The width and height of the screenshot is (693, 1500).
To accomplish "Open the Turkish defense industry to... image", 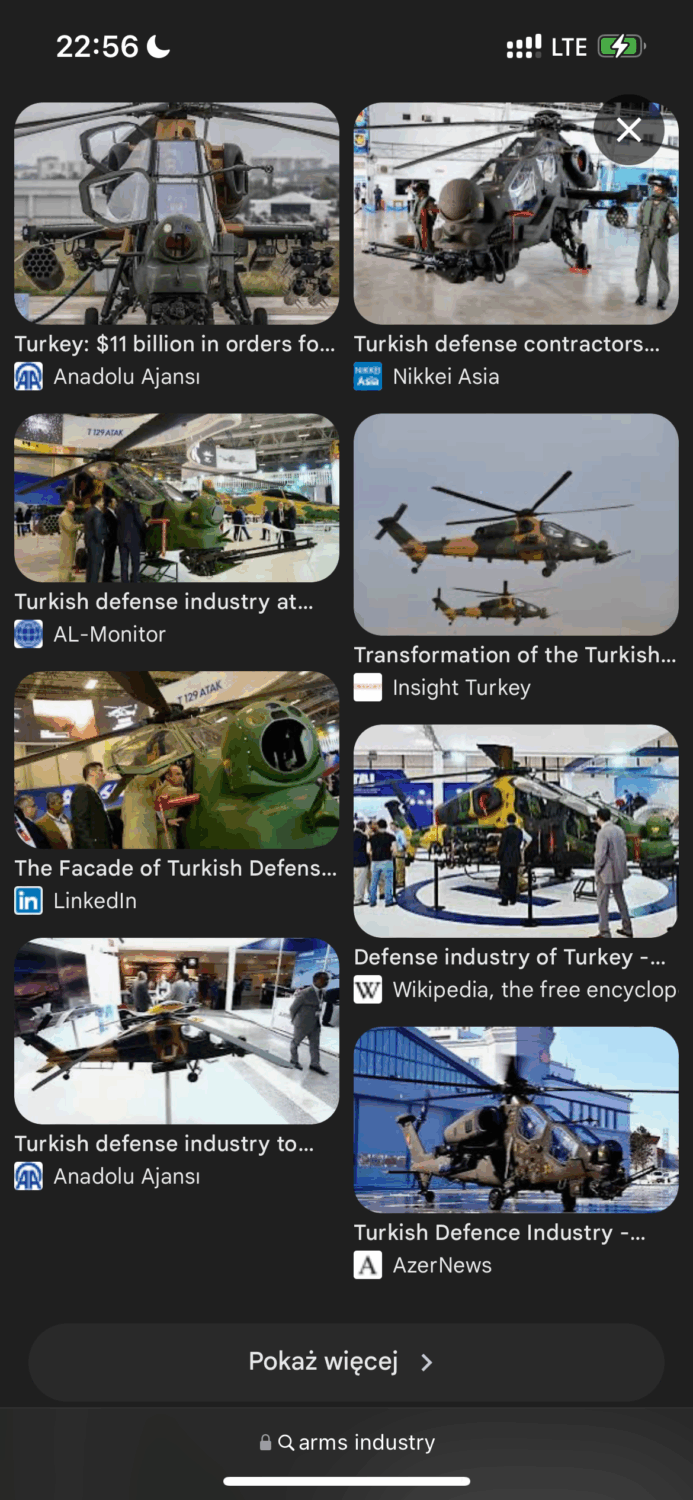I will 176,1030.
